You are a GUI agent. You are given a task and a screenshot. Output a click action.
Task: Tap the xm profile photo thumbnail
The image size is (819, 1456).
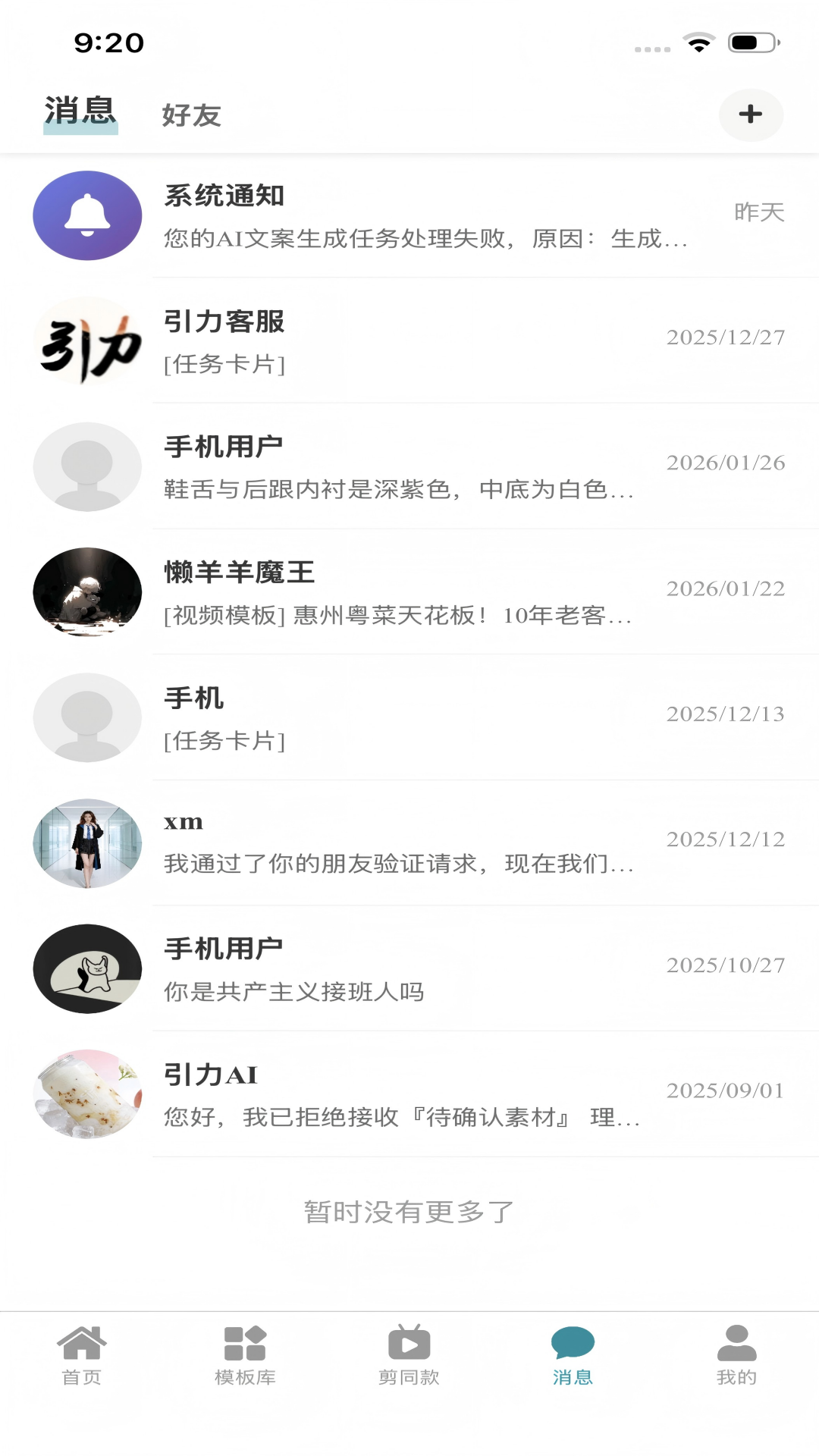point(86,843)
